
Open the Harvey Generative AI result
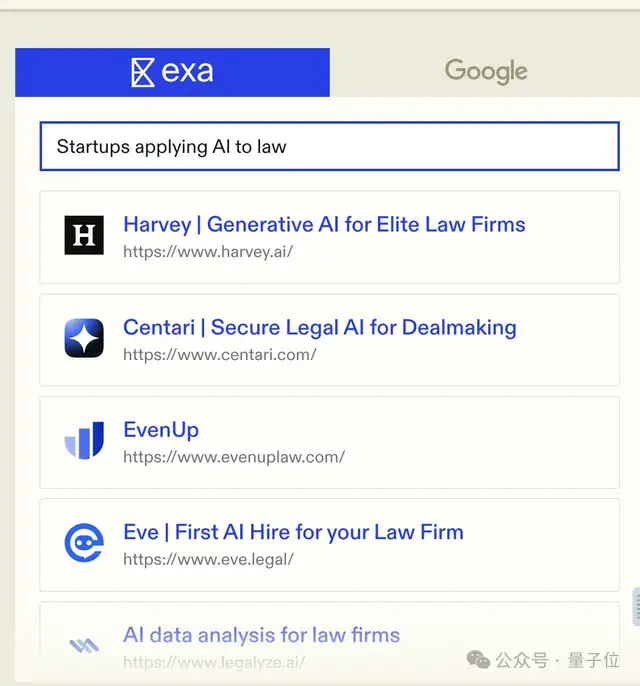coord(324,225)
